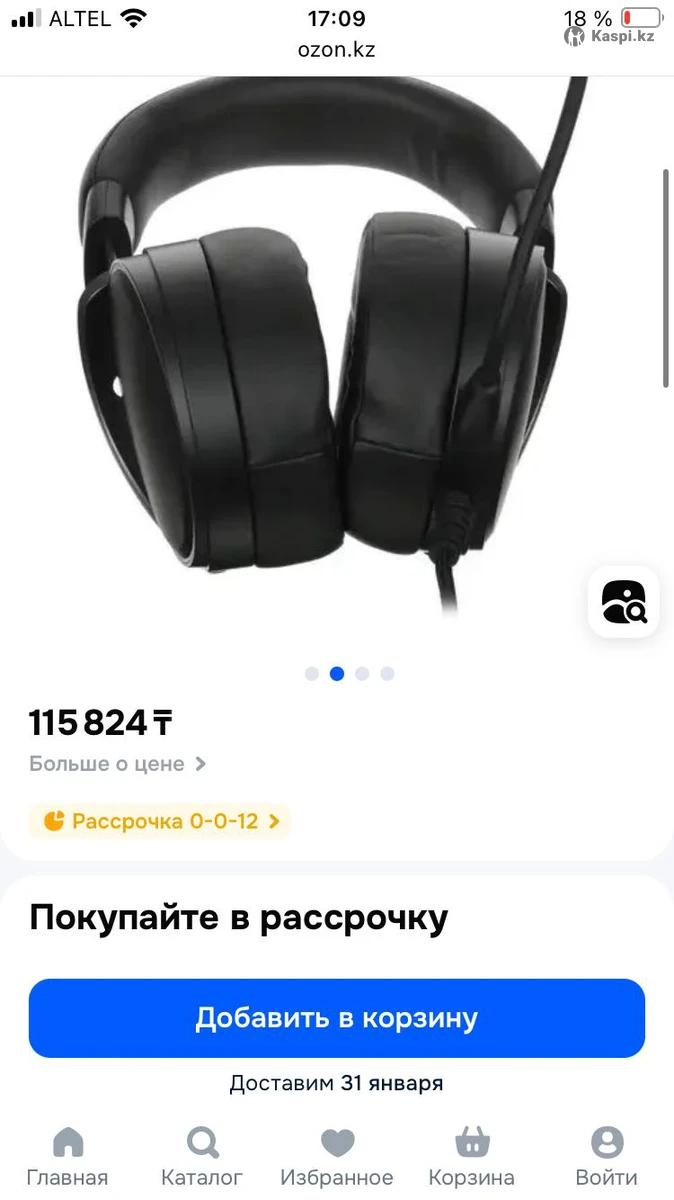The width and height of the screenshot is (674, 1200).
Task: Switch to the Каталог tab
Action: (202, 1156)
